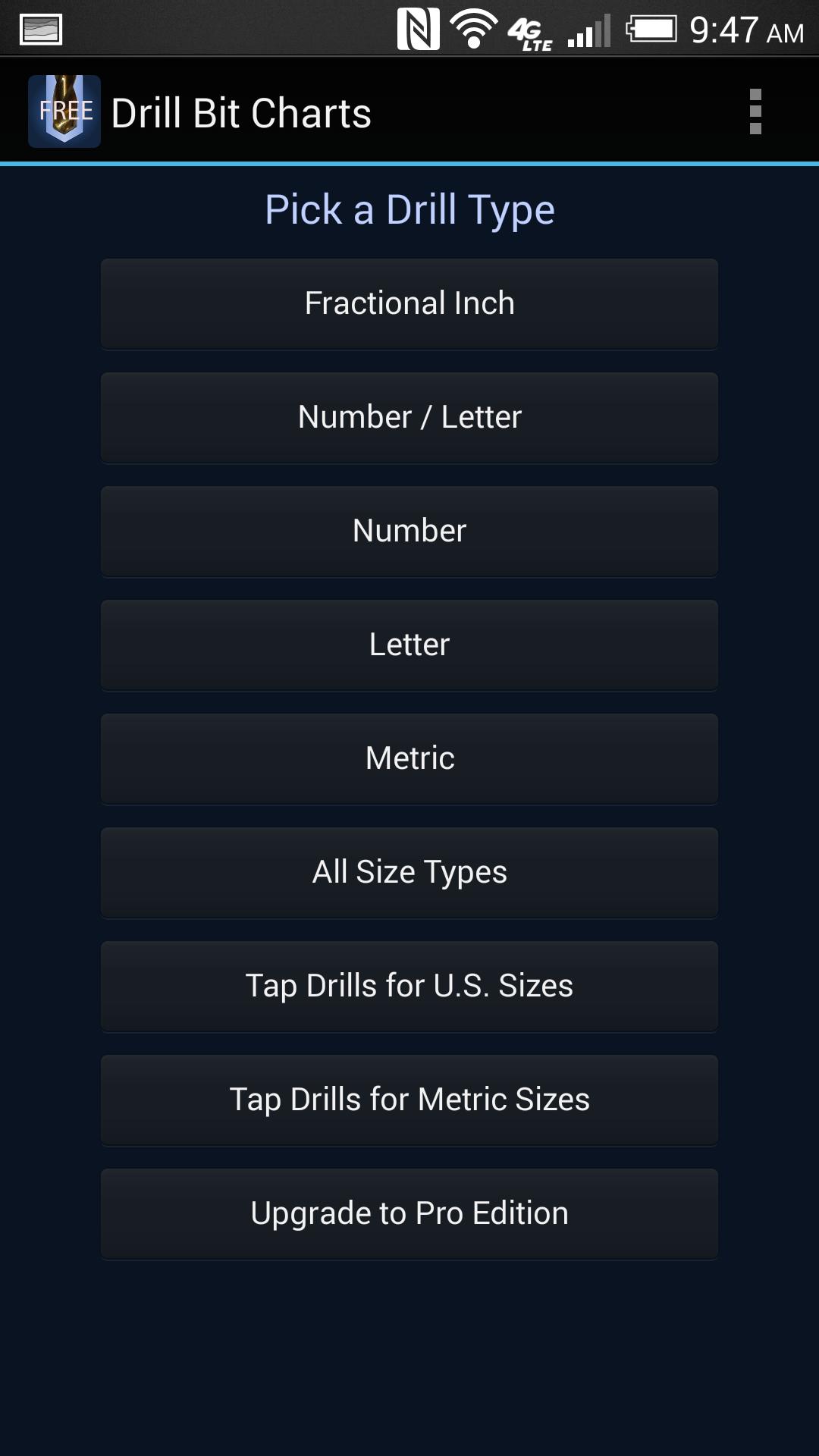Select Fractional Inch drill type
819x1456 pixels.
point(409,303)
